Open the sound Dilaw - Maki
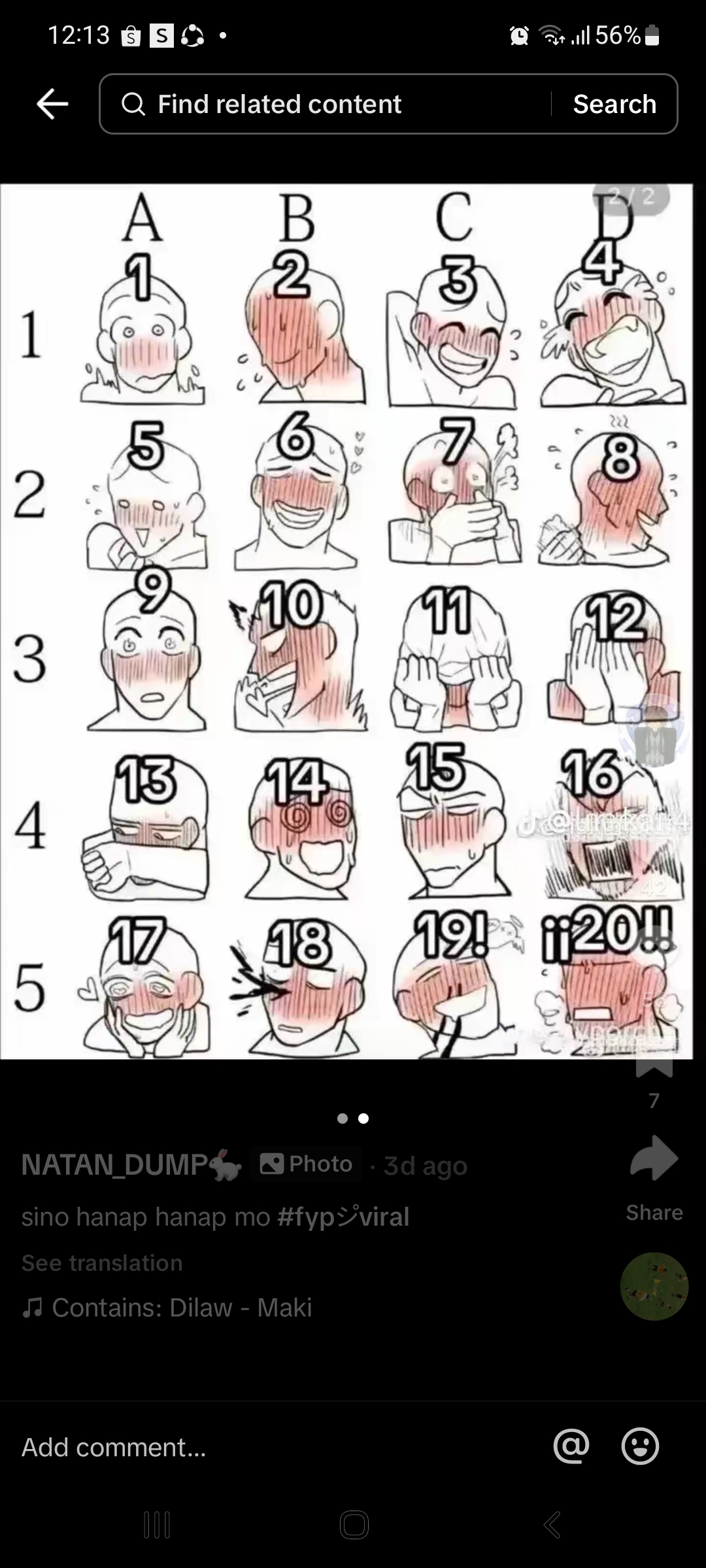The height and width of the screenshot is (1568, 706). [182, 1308]
